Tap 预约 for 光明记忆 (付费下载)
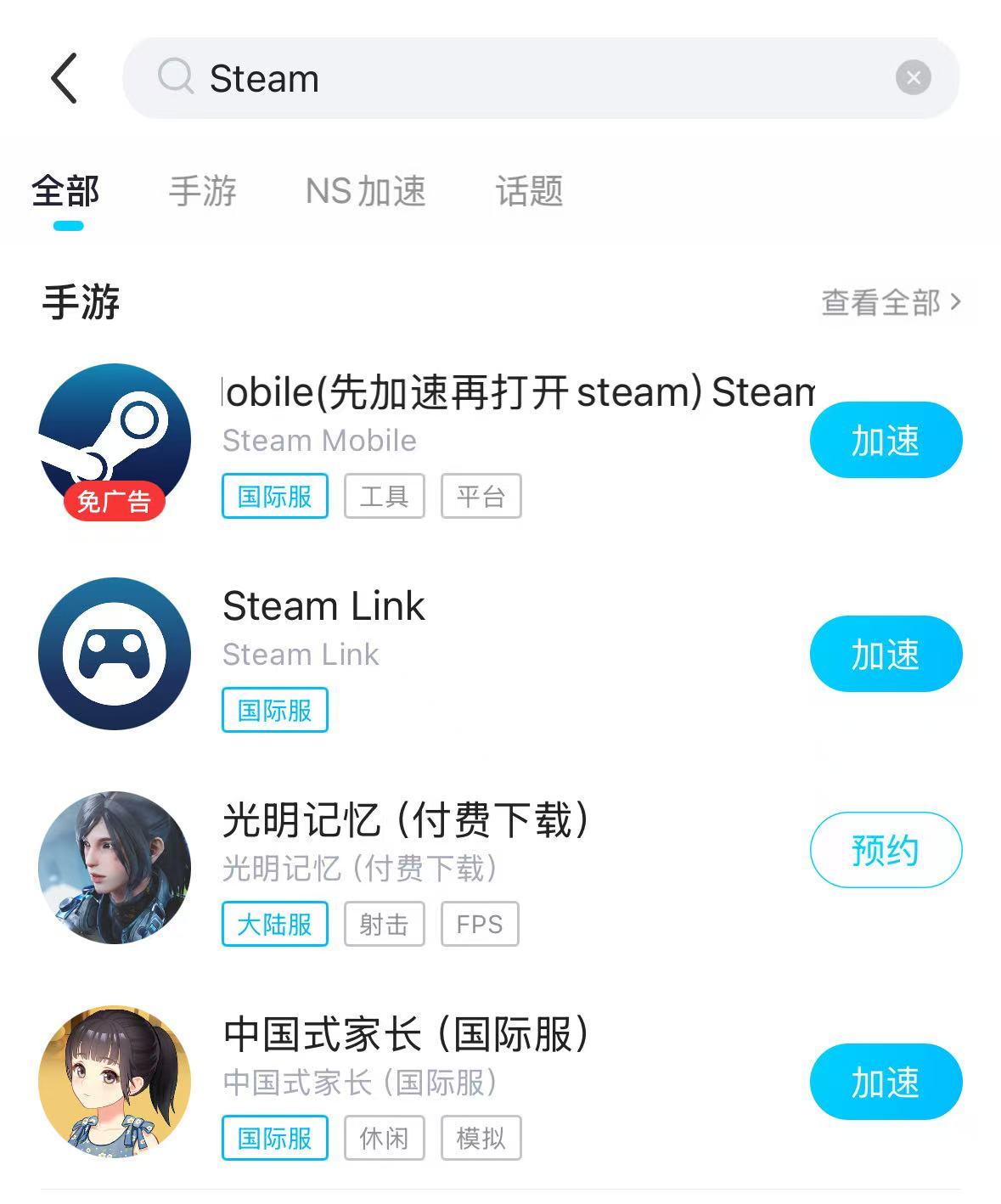Viewport: 1001px width, 1204px height. [885, 849]
